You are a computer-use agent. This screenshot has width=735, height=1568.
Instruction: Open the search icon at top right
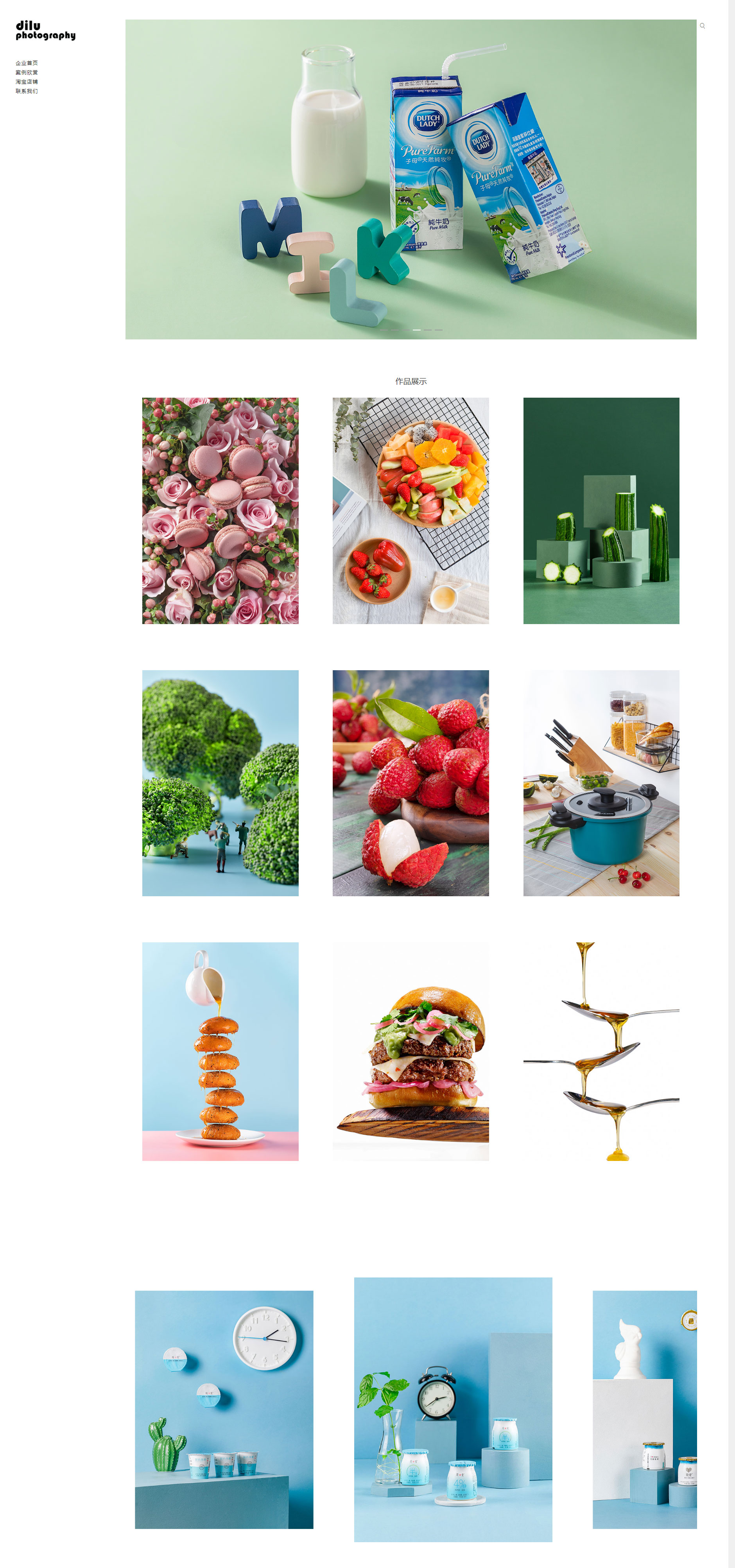pos(702,25)
